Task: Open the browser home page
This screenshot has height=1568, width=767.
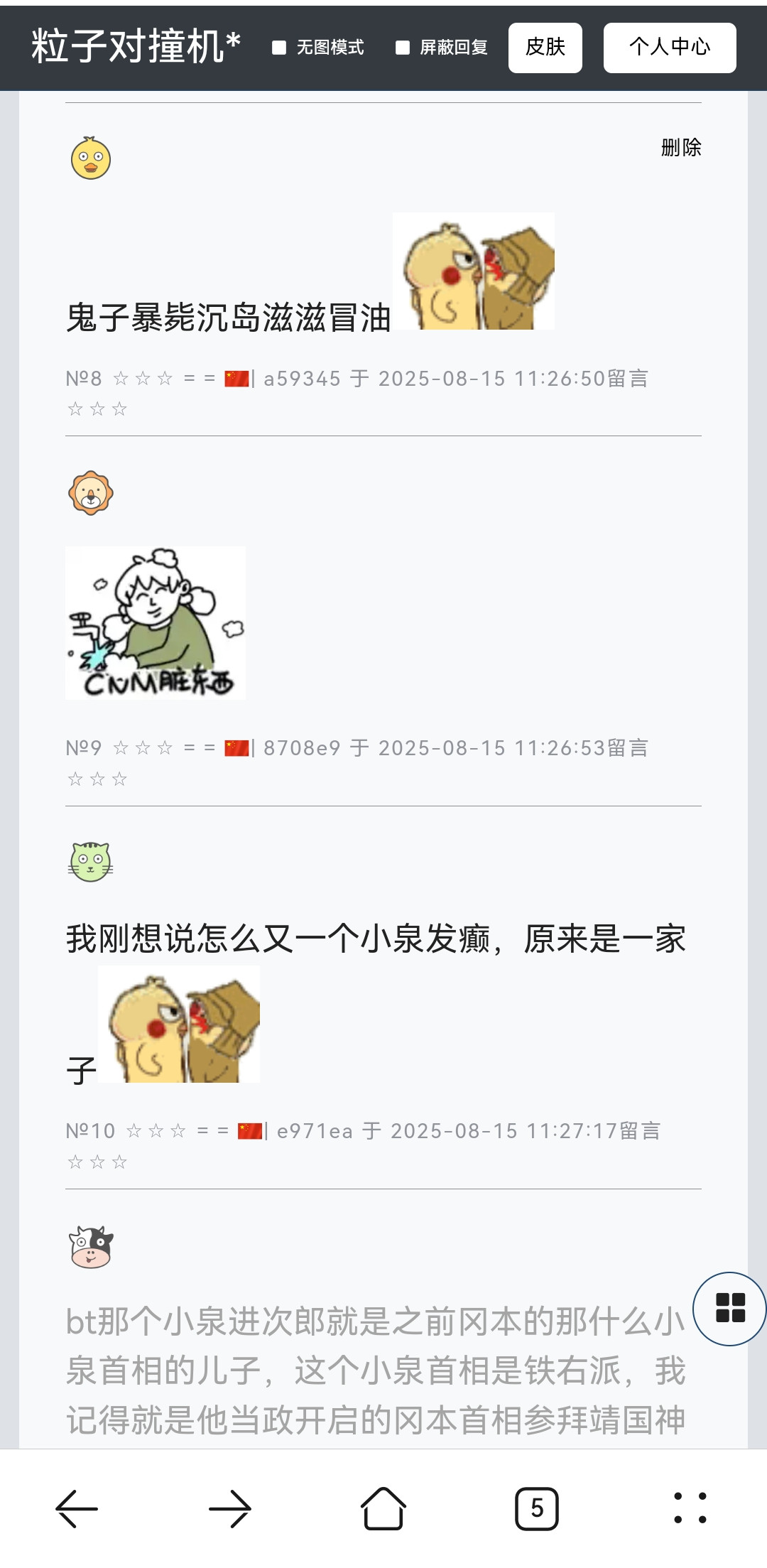Action: 383,1508
